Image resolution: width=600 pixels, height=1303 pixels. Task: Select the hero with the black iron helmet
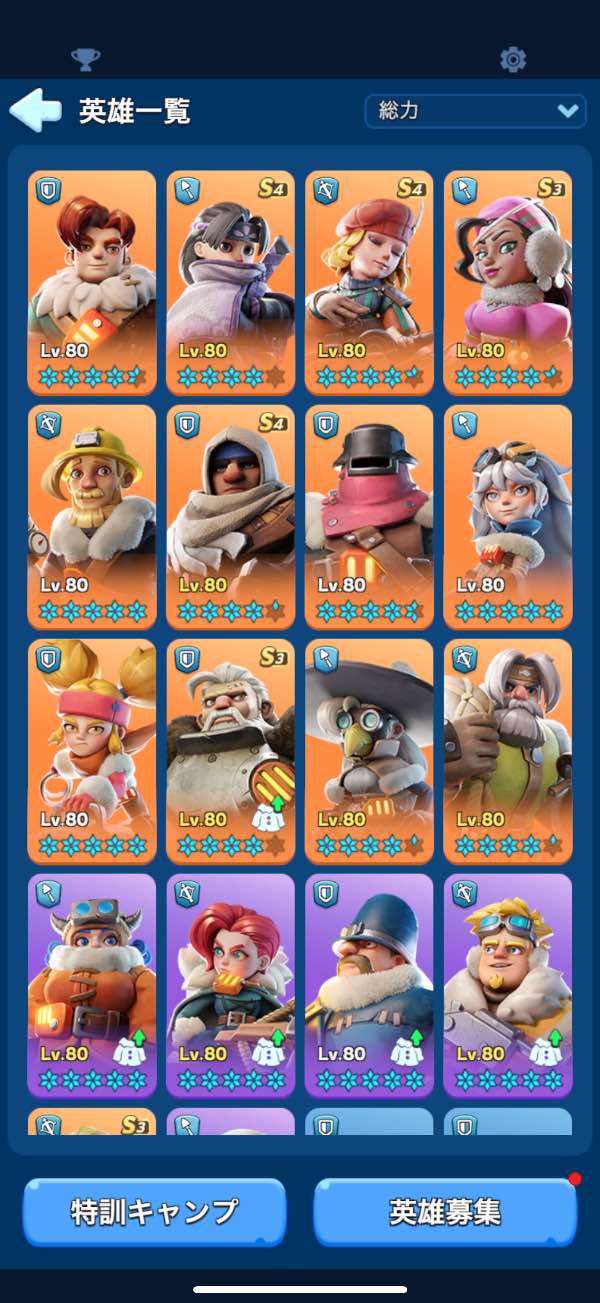pos(369,515)
